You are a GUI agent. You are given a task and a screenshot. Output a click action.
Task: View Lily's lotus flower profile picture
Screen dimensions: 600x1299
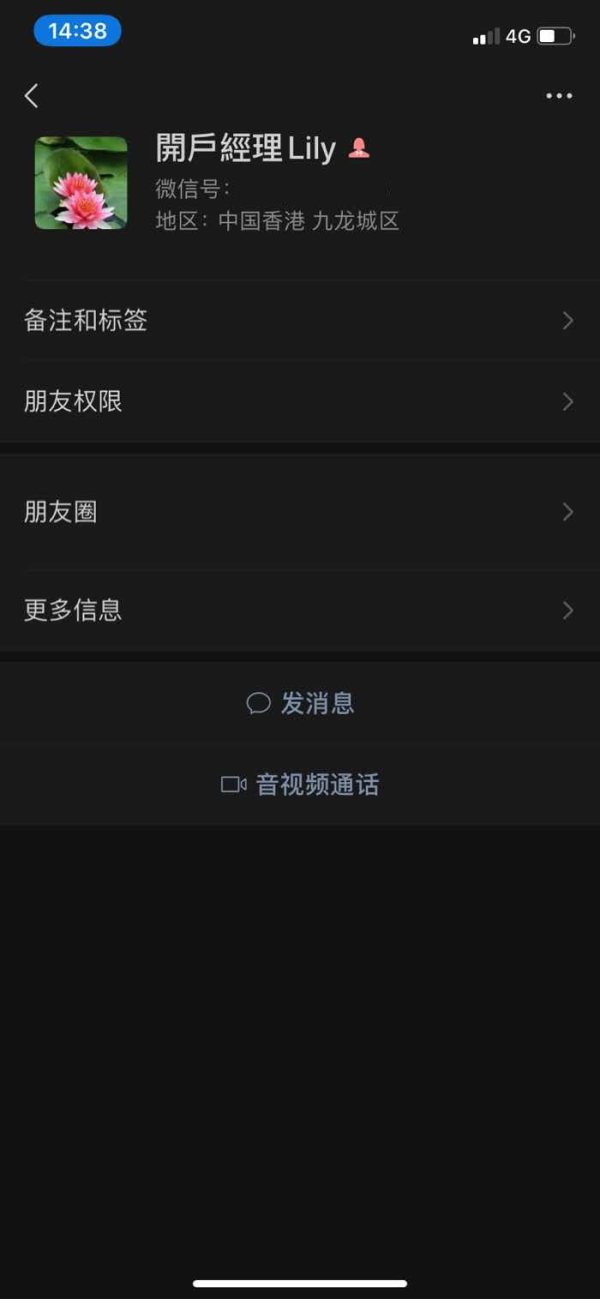81,183
